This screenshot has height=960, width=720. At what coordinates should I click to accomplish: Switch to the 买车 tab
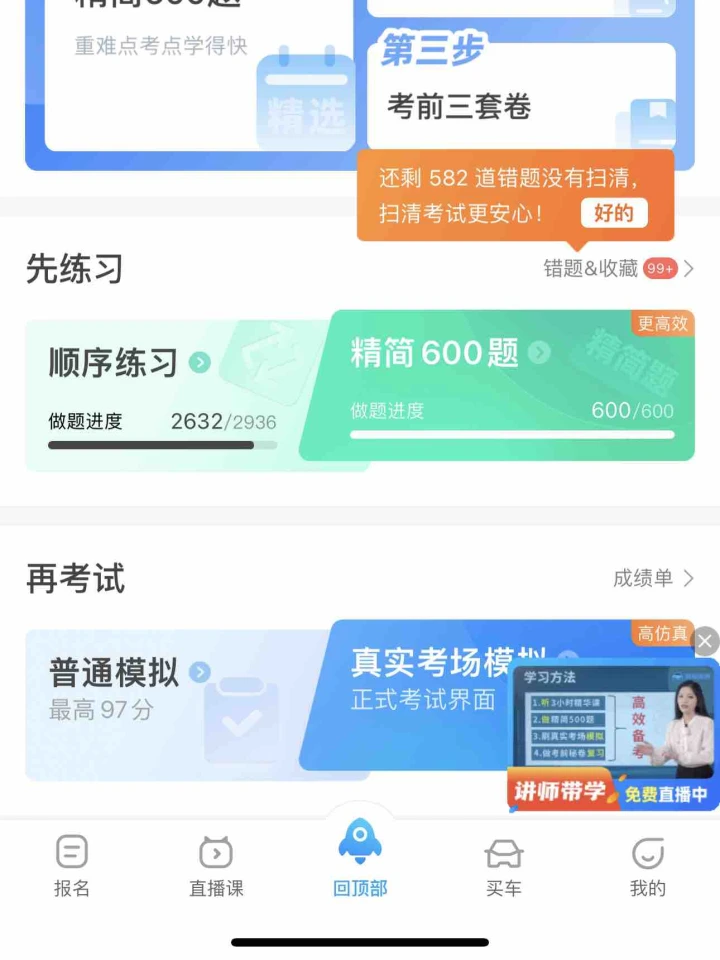tap(503, 867)
